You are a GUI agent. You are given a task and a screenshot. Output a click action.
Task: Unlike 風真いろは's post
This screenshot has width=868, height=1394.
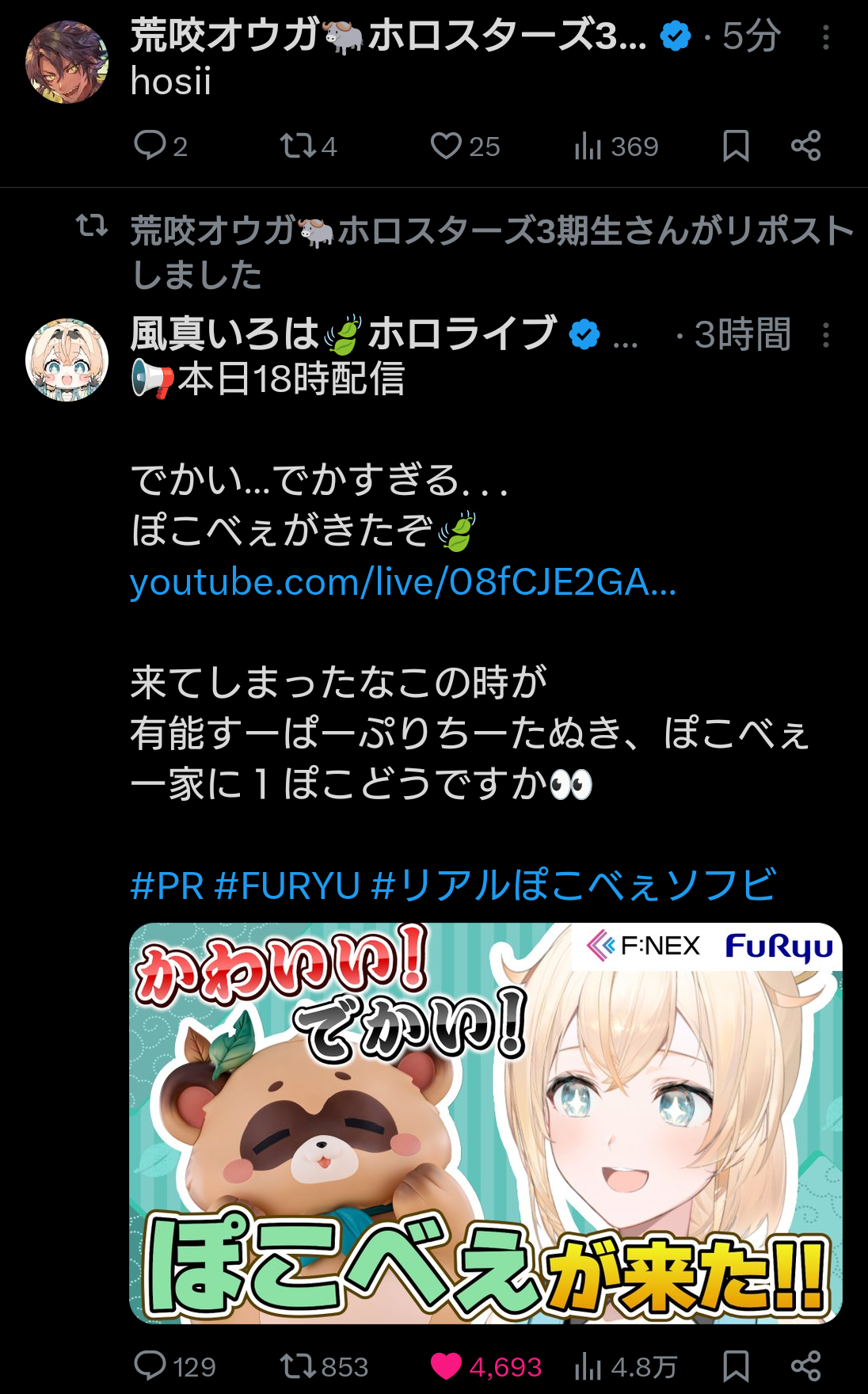pos(446,1365)
